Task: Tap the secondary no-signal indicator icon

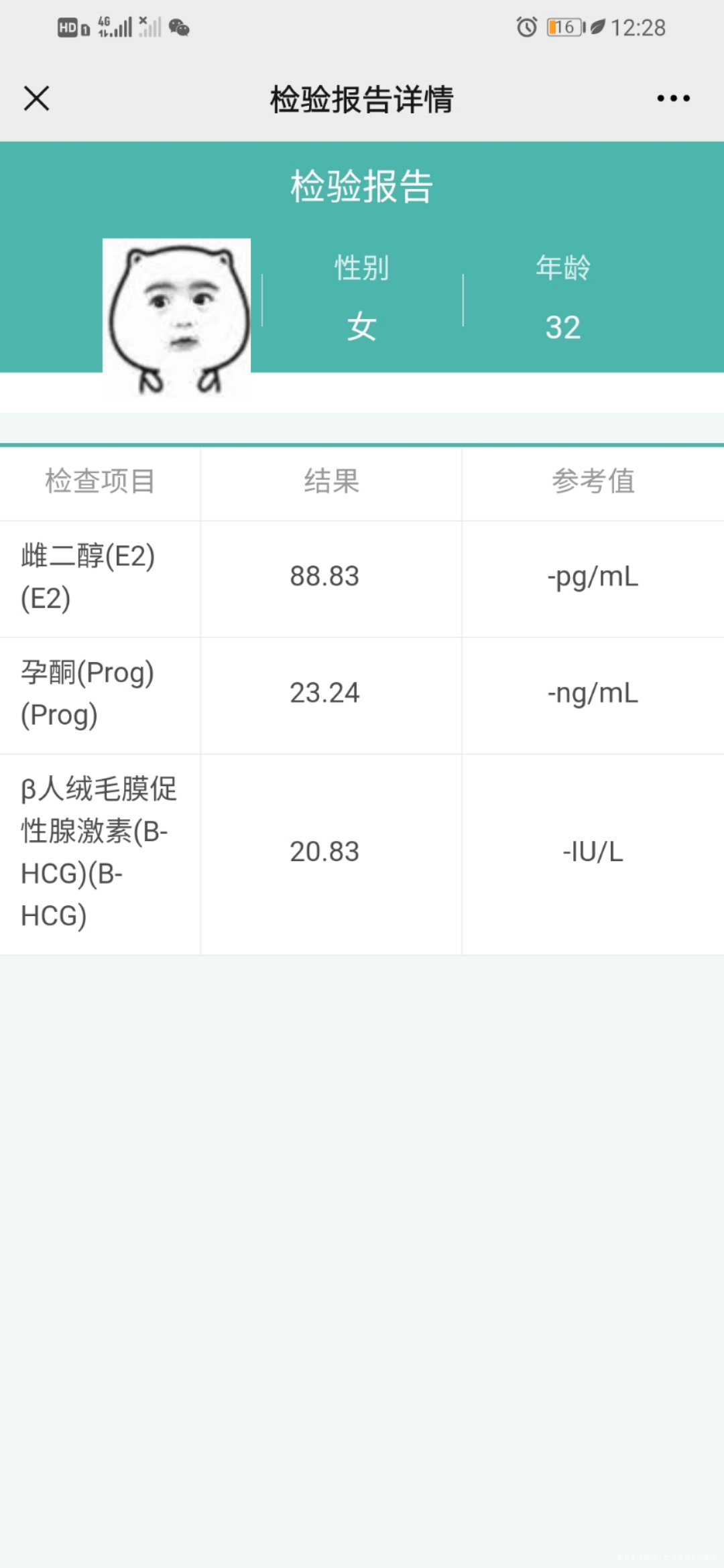Action: coord(149,27)
